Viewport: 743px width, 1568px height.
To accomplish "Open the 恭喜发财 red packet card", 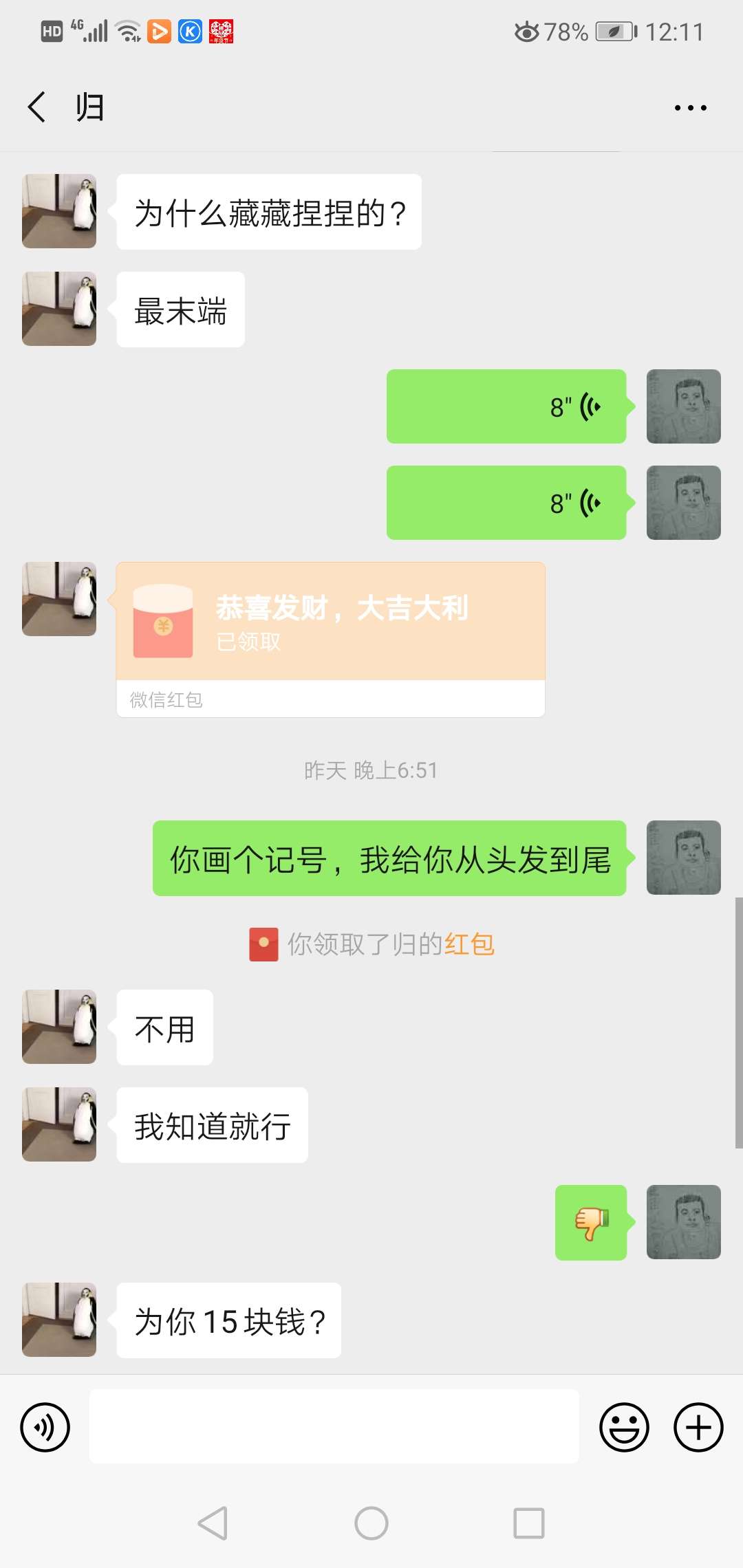I will [331, 640].
